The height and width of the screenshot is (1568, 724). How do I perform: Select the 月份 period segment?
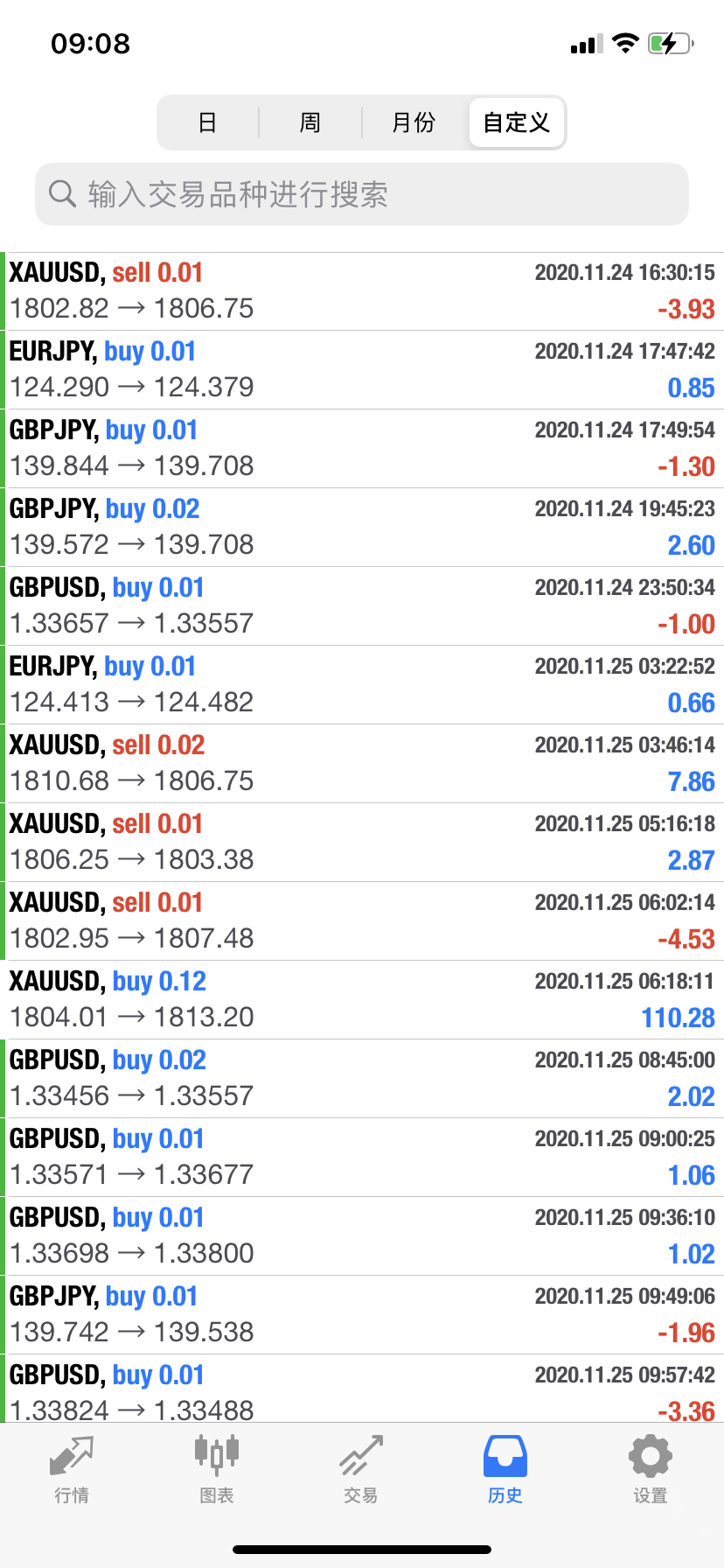tap(414, 122)
